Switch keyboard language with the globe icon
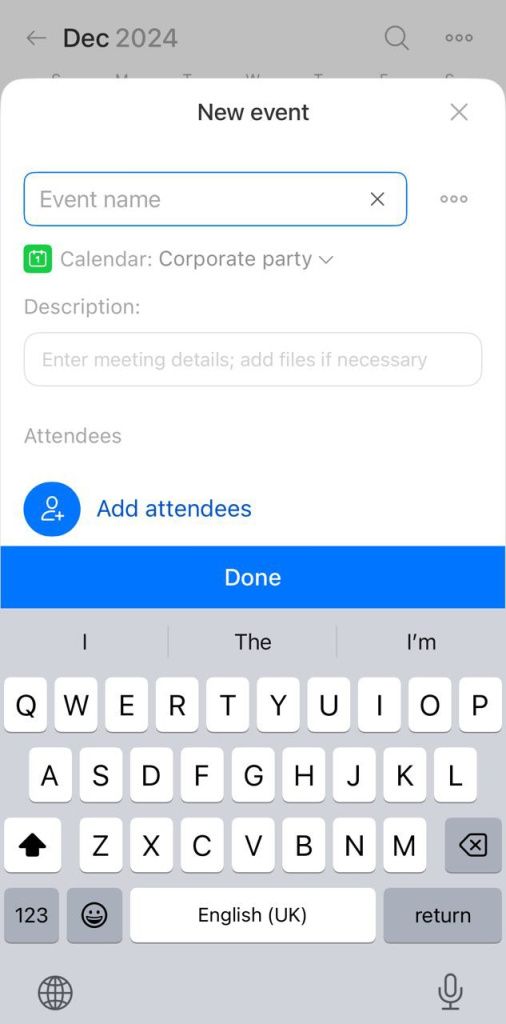The height and width of the screenshot is (1024, 506). point(55,993)
